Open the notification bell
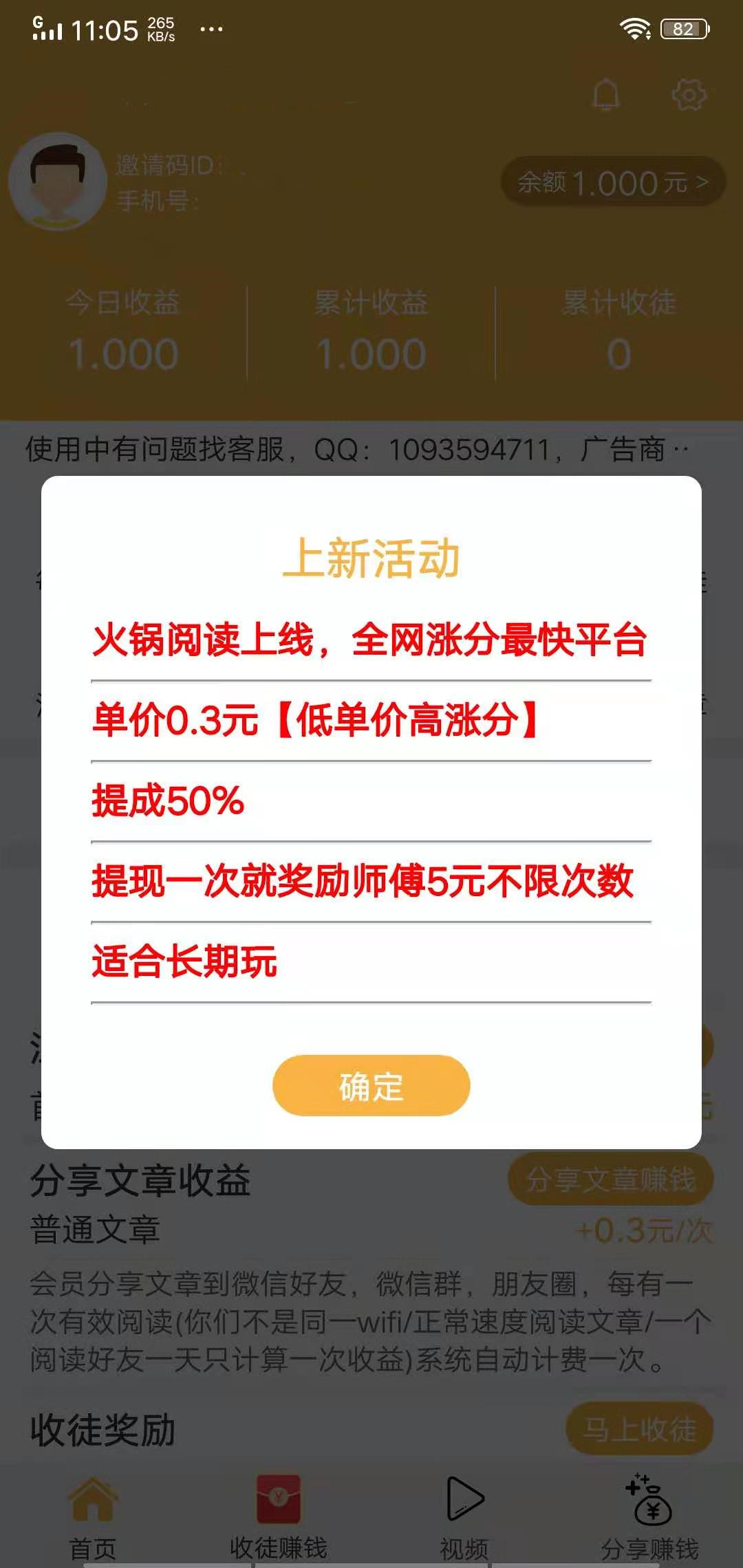 606,96
